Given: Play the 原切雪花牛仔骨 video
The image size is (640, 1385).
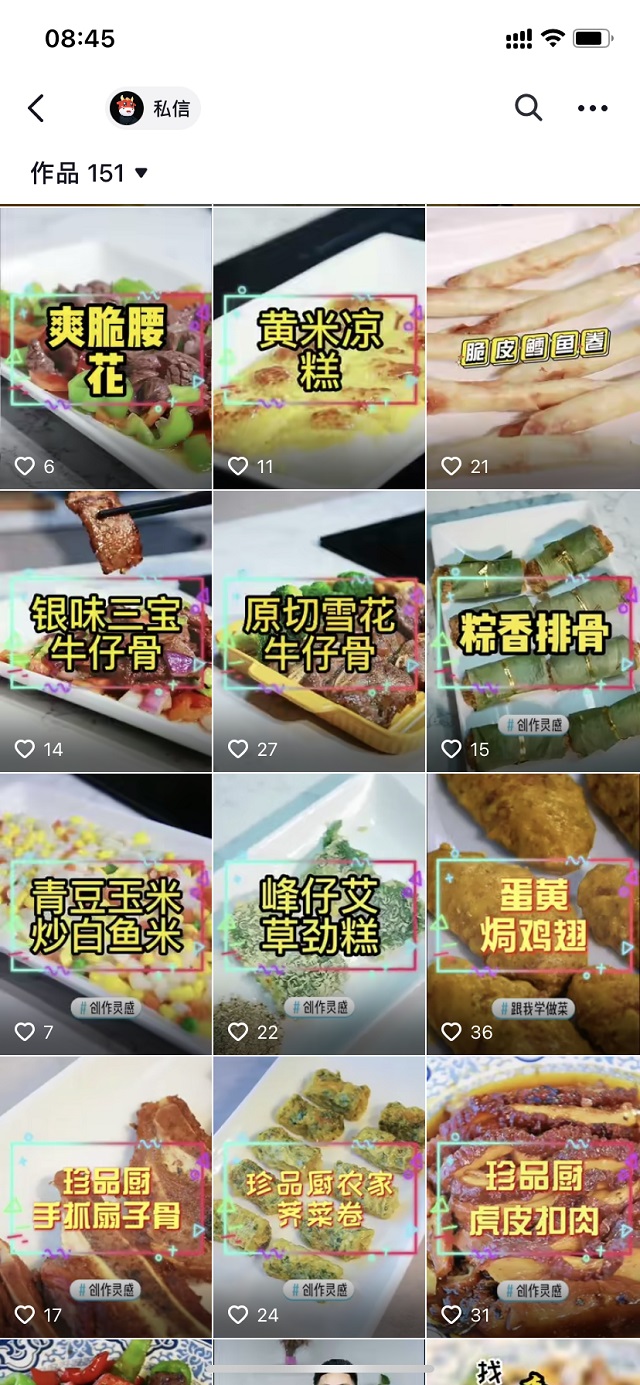Looking at the screenshot, I should click(x=319, y=630).
